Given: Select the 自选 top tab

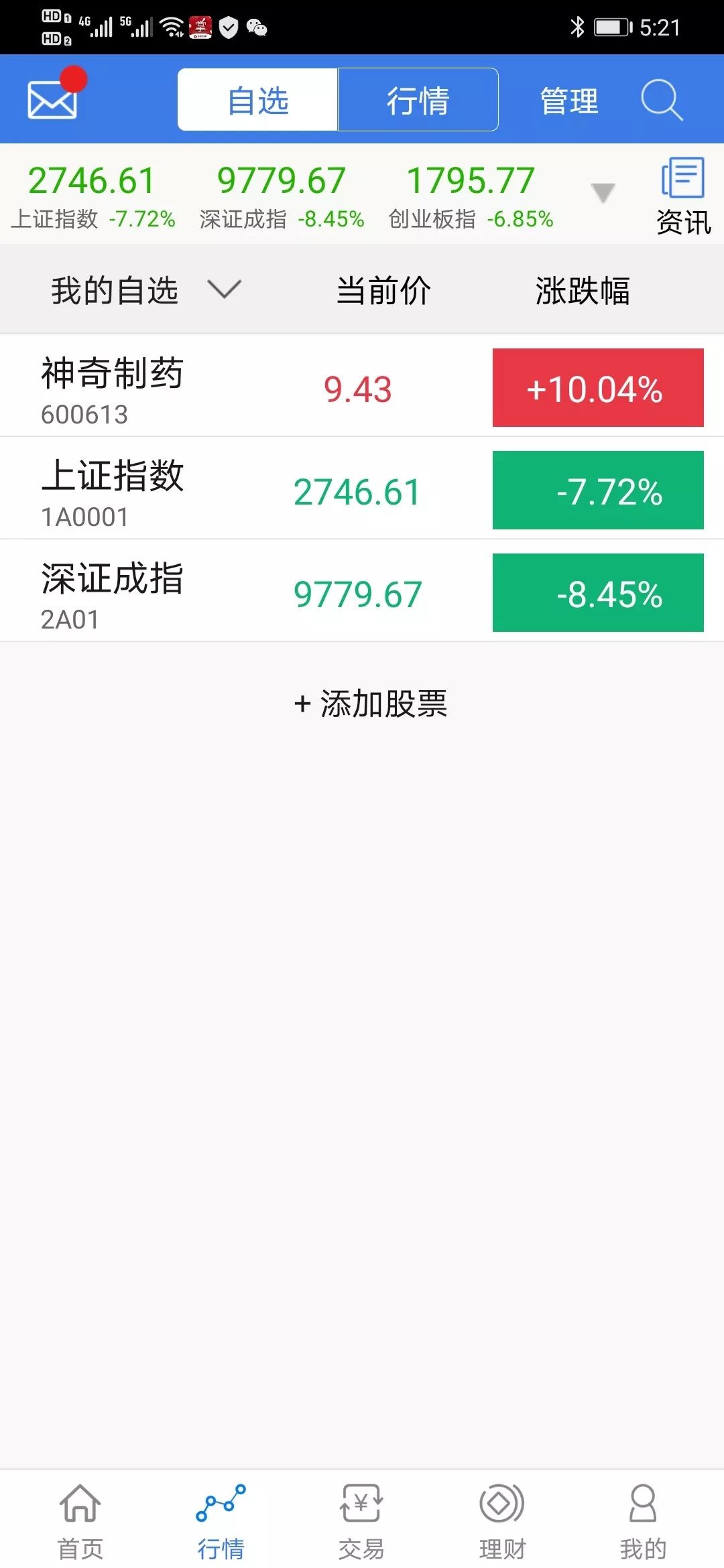Looking at the screenshot, I should (257, 100).
